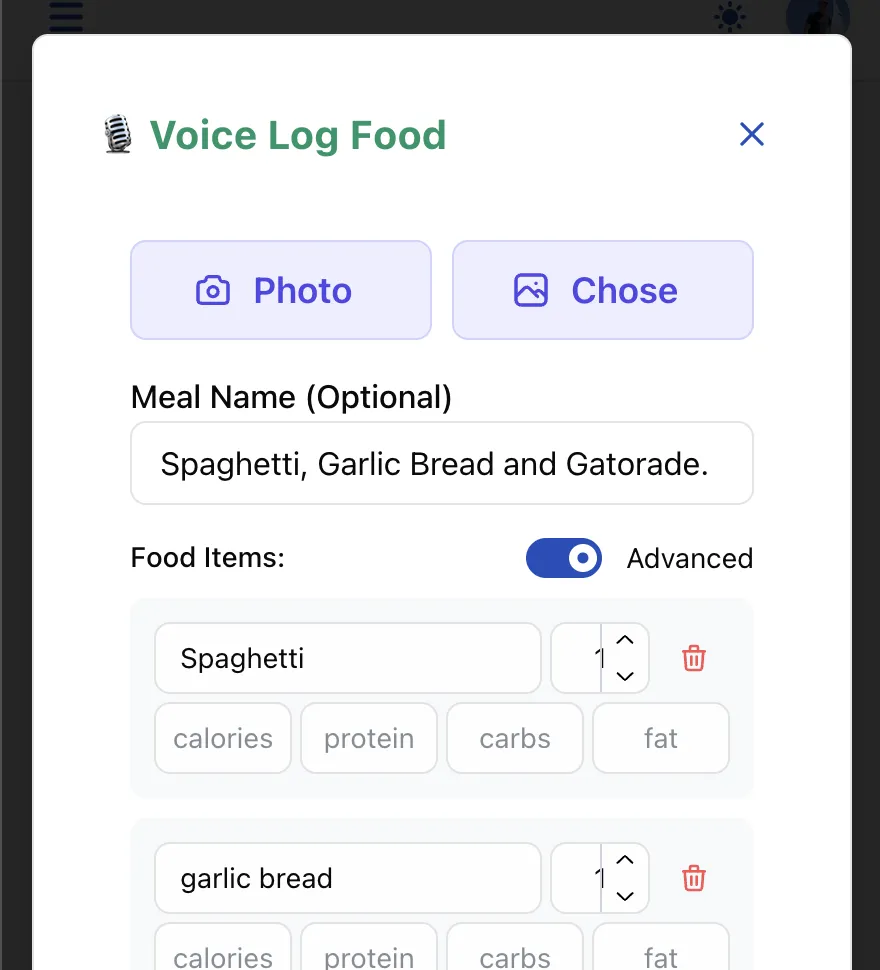Switch off Advanced mode for Food Items
The height and width of the screenshot is (970, 880).
[x=564, y=558]
